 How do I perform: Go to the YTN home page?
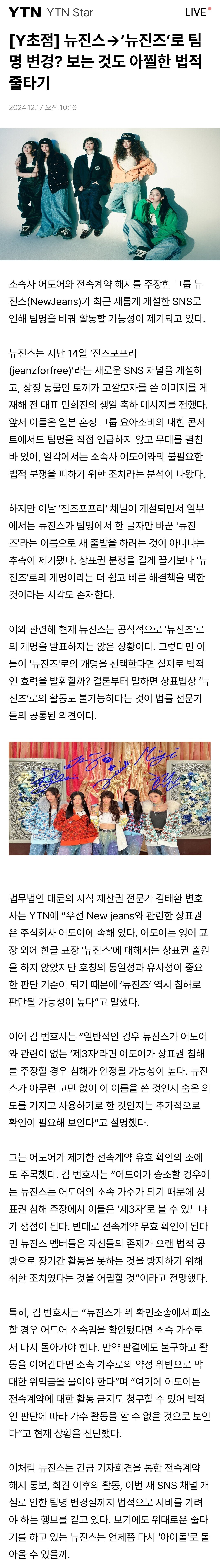(x=24, y=12)
